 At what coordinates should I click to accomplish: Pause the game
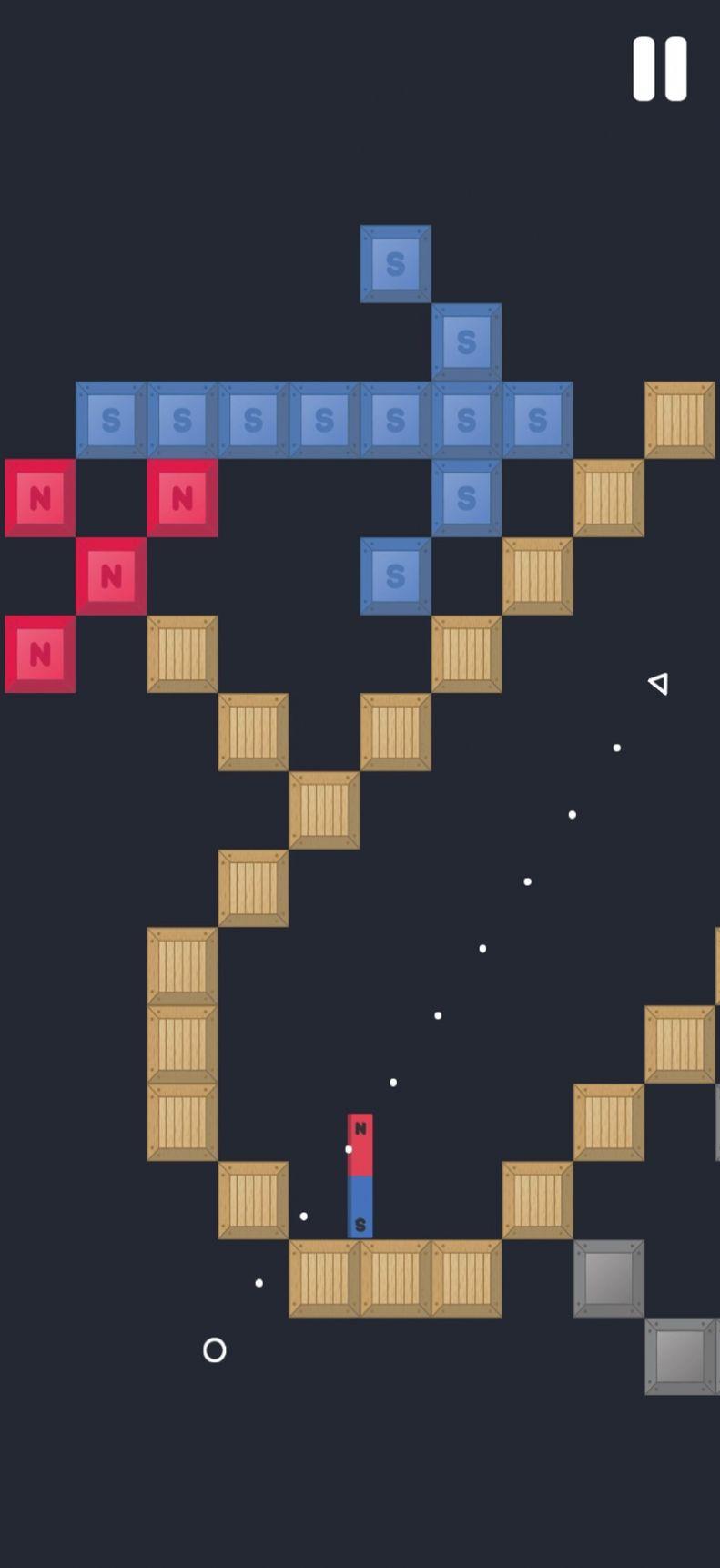coord(659,69)
